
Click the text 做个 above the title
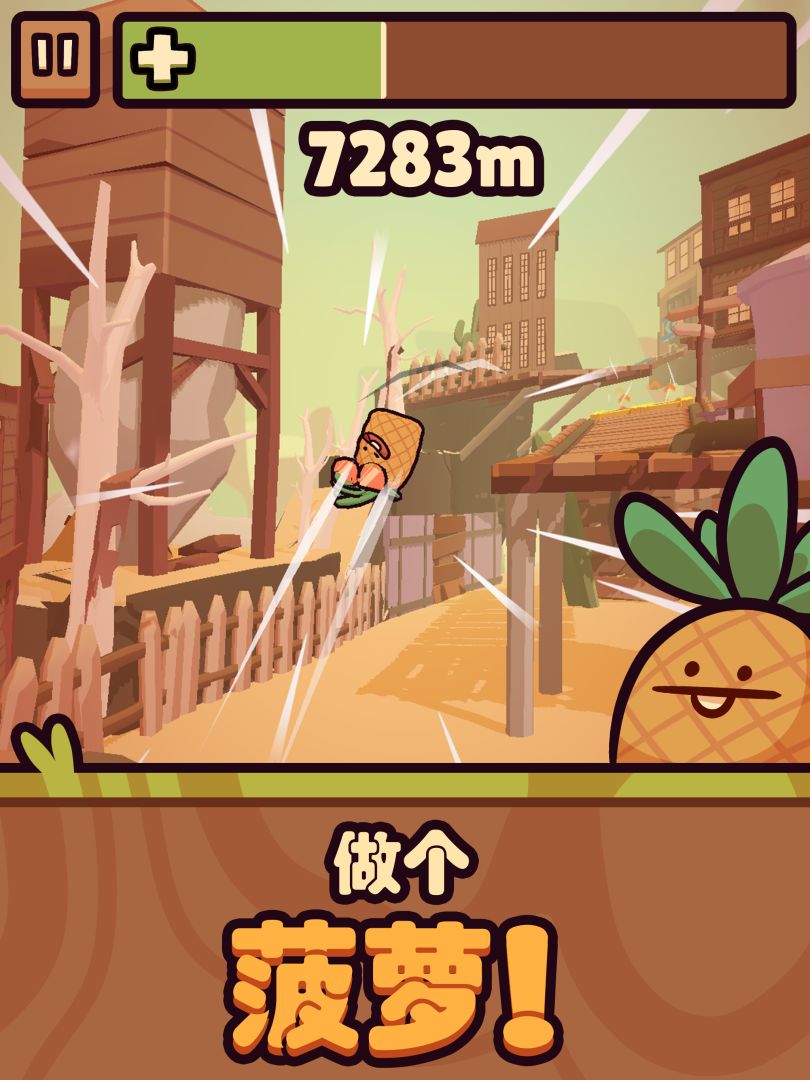point(405,865)
